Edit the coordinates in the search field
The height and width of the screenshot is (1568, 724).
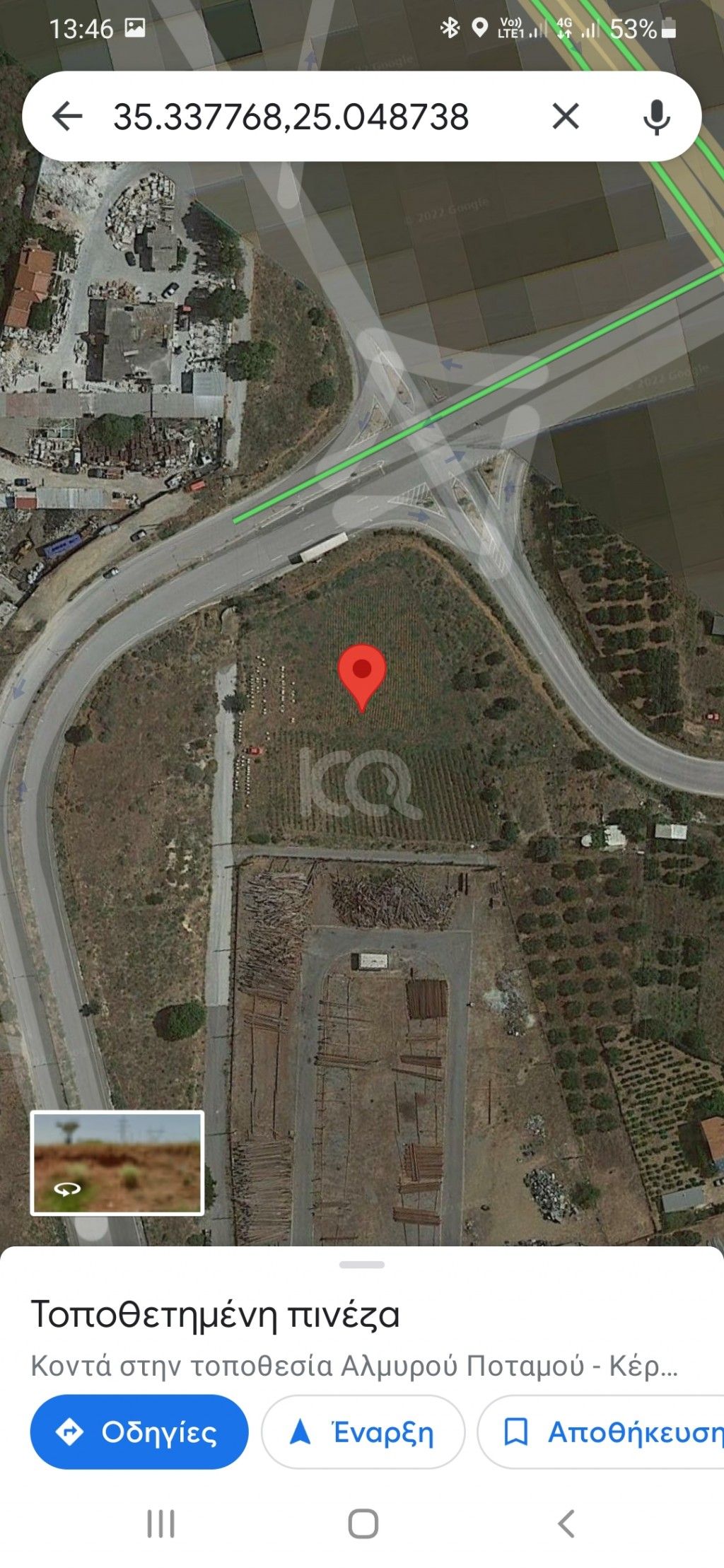pyautogui.click(x=291, y=117)
